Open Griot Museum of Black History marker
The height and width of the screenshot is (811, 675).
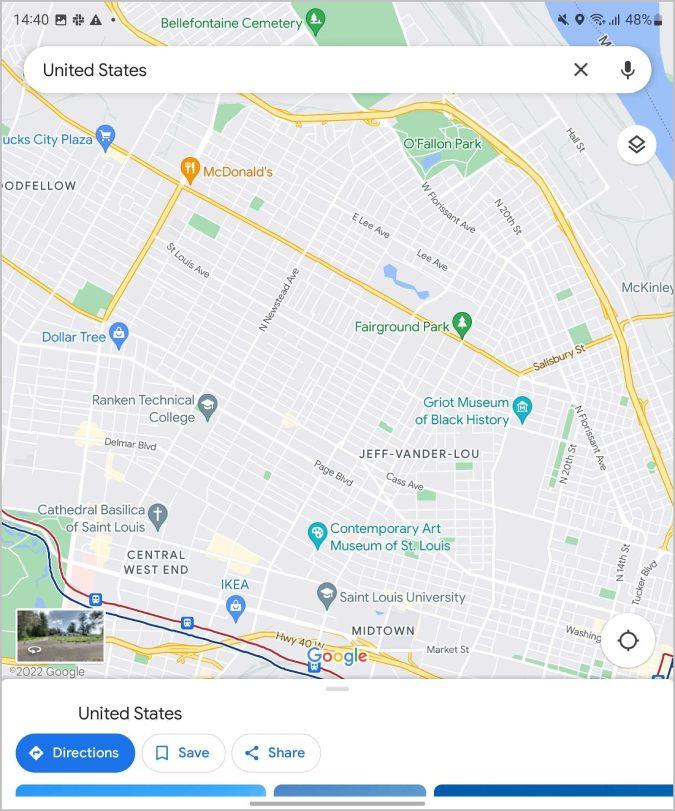coord(522,407)
